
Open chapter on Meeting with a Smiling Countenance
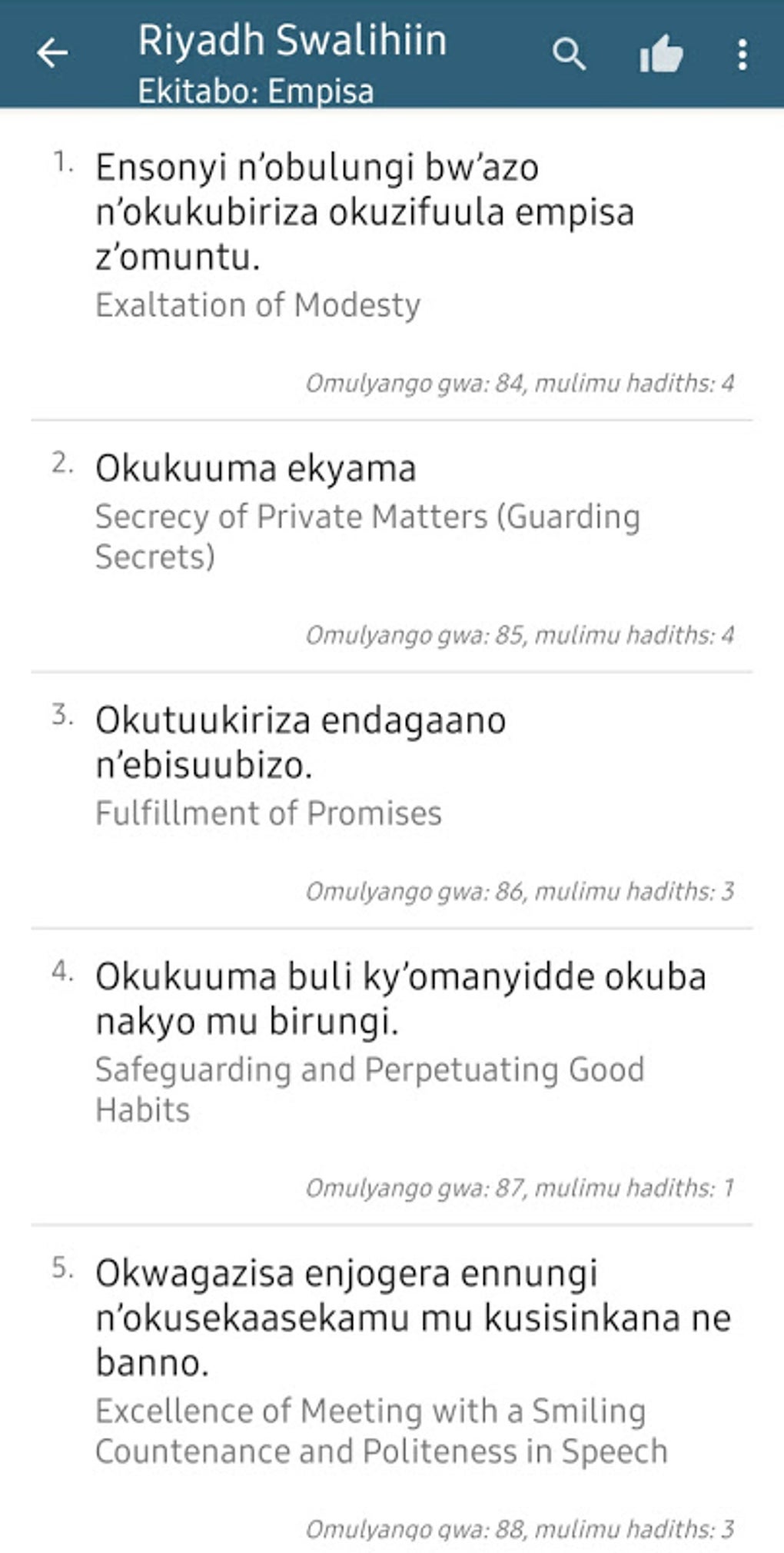tap(392, 1384)
